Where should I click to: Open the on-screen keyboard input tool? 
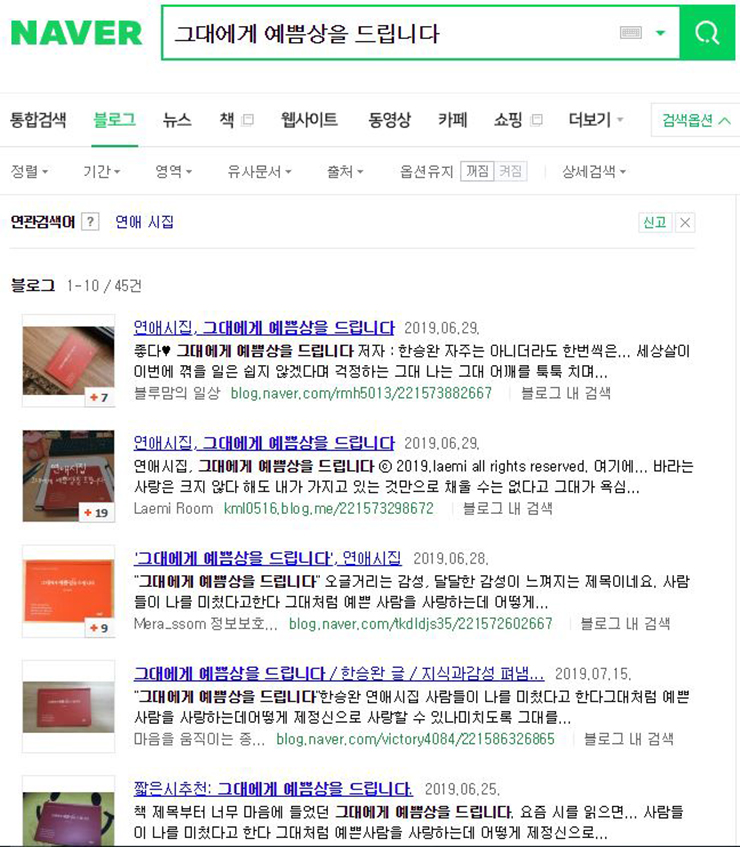(x=631, y=33)
